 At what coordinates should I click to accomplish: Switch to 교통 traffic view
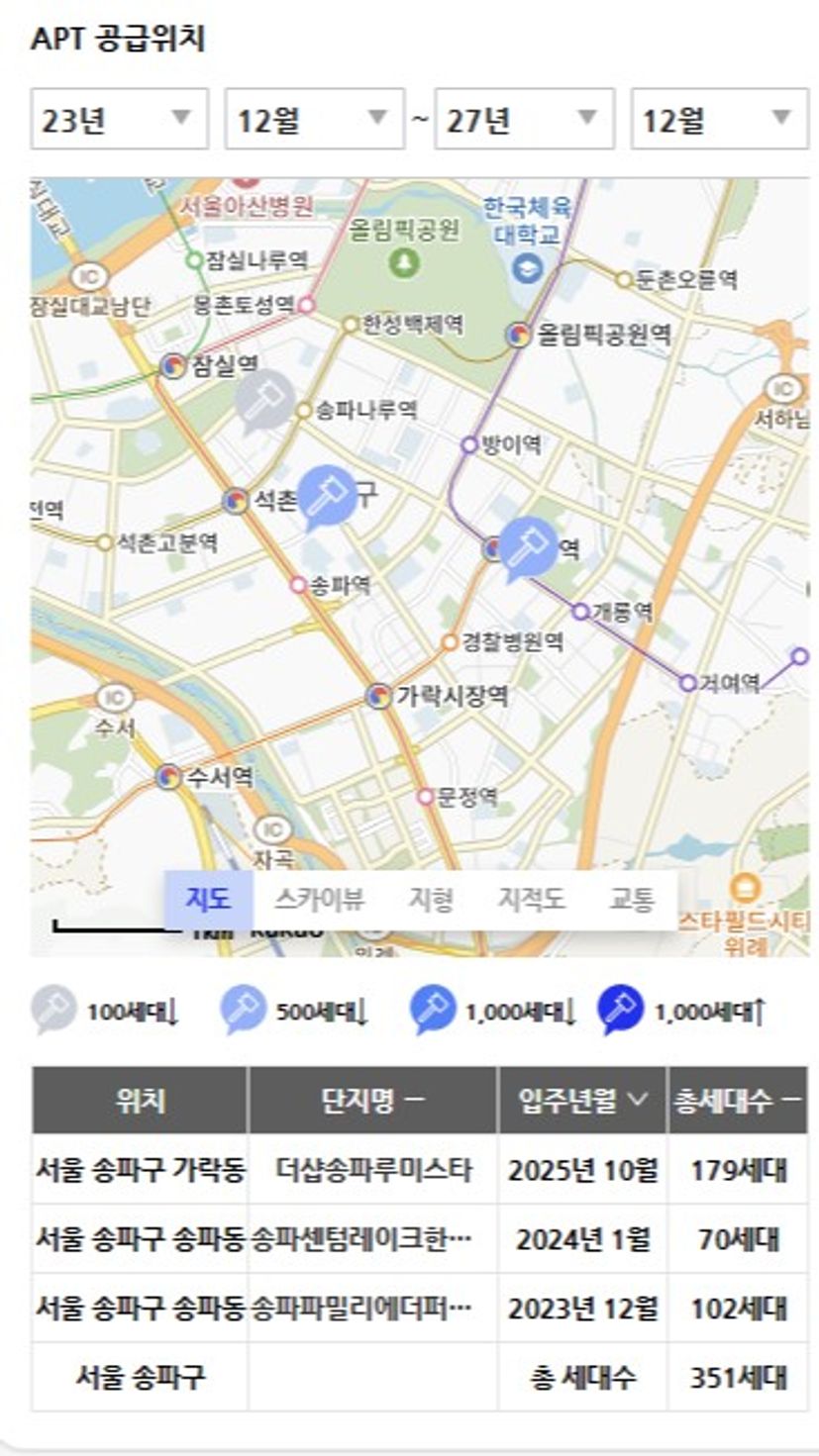(632, 899)
